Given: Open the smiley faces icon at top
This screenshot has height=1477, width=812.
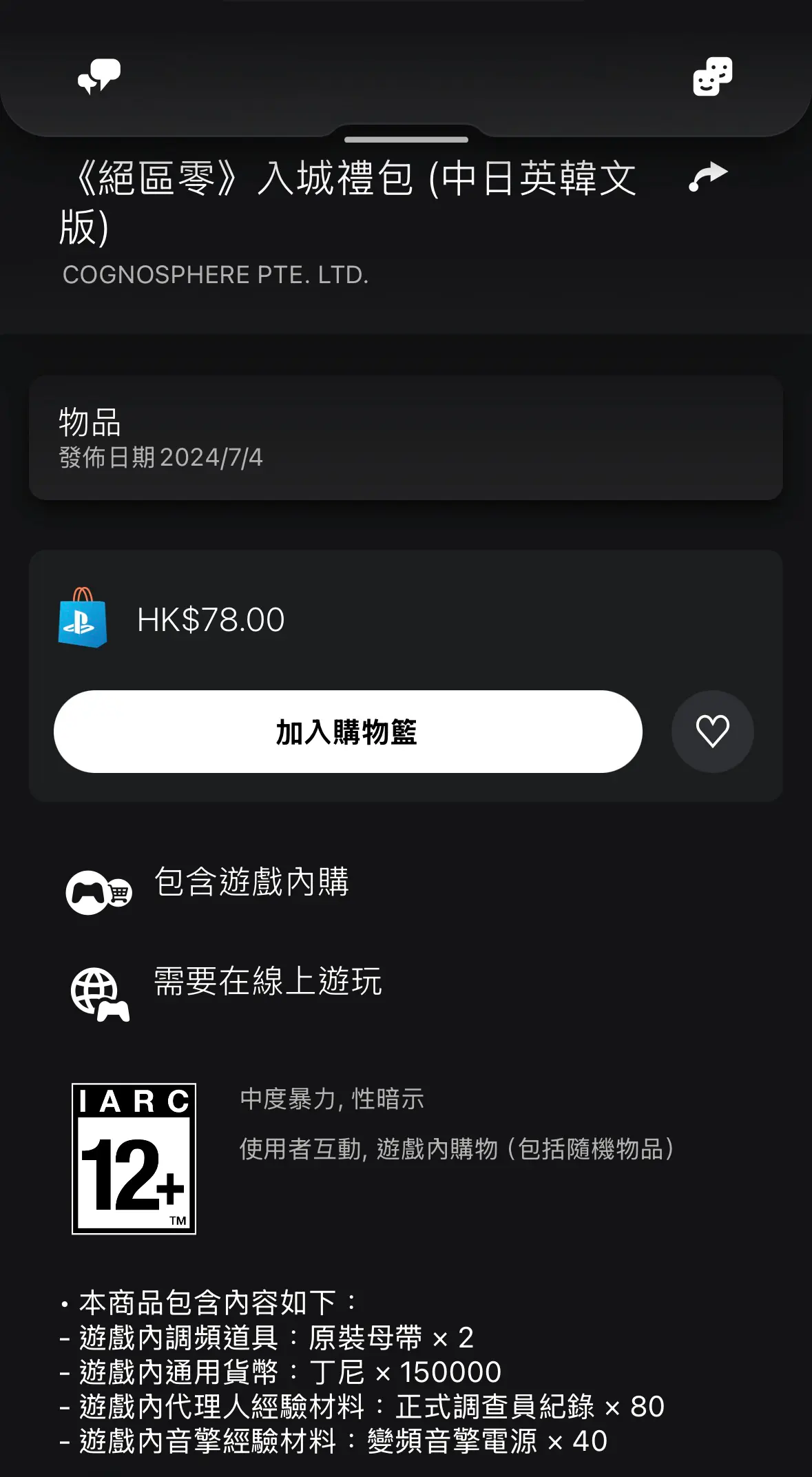Looking at the screenshot, I should click(x=712, y=76).
